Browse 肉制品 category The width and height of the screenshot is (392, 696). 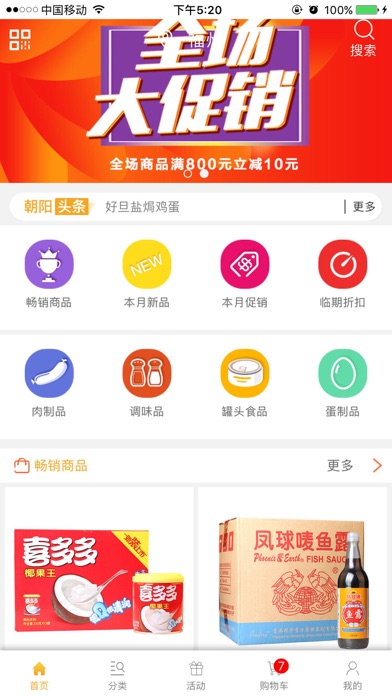tap(49, 383)
